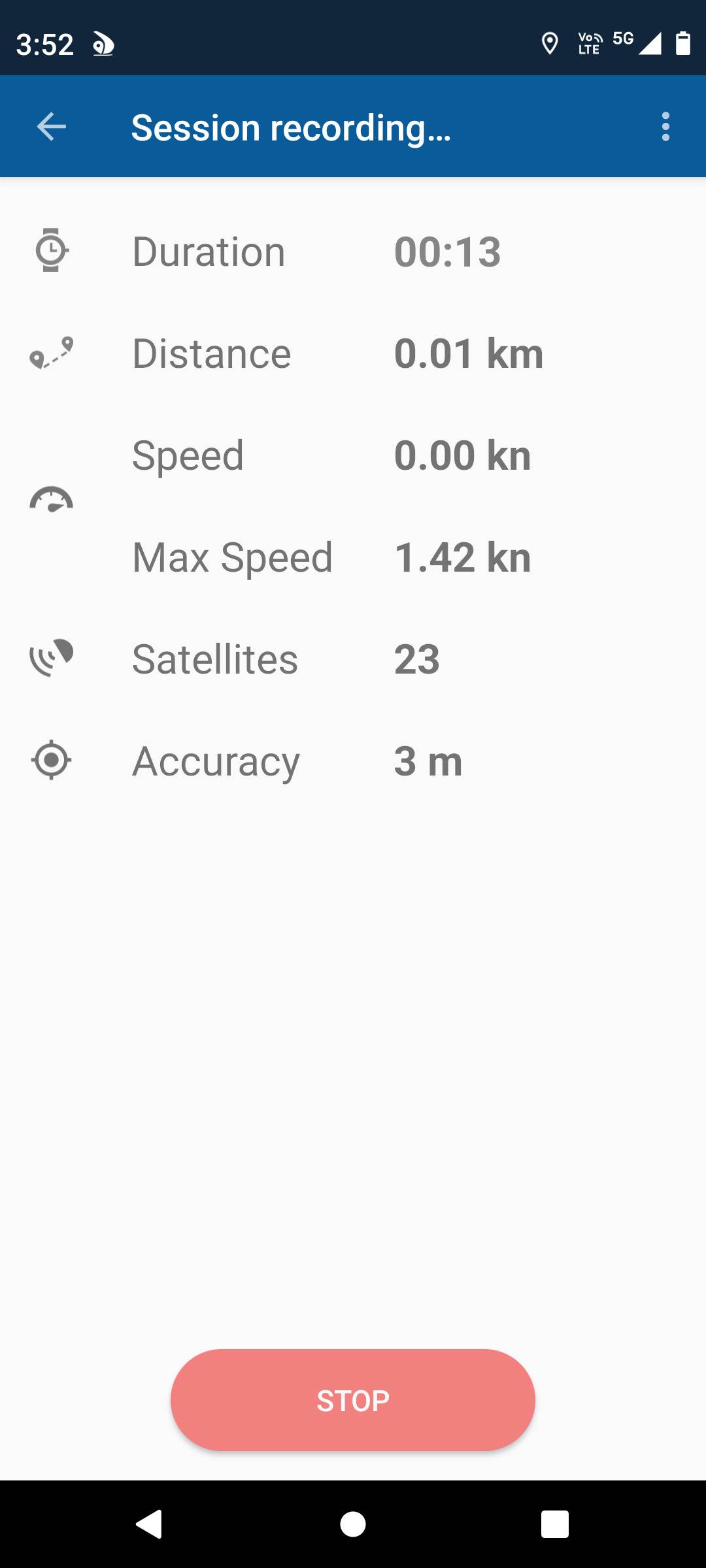Go back from the session recording screen
706x1568 pixels.
[51, 126]
